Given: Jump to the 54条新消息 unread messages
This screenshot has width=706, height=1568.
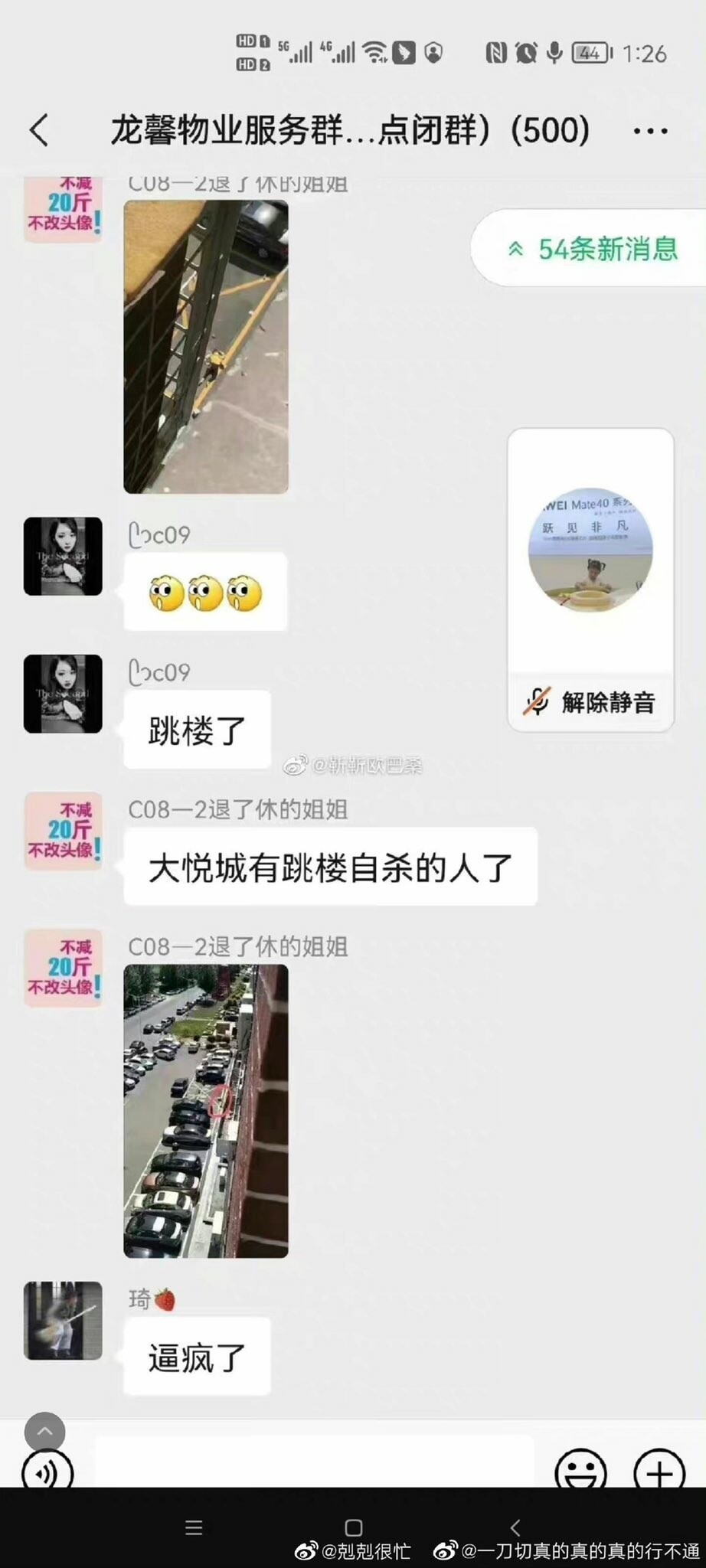Looking at the screenshot, I should (x=593, y=249).
